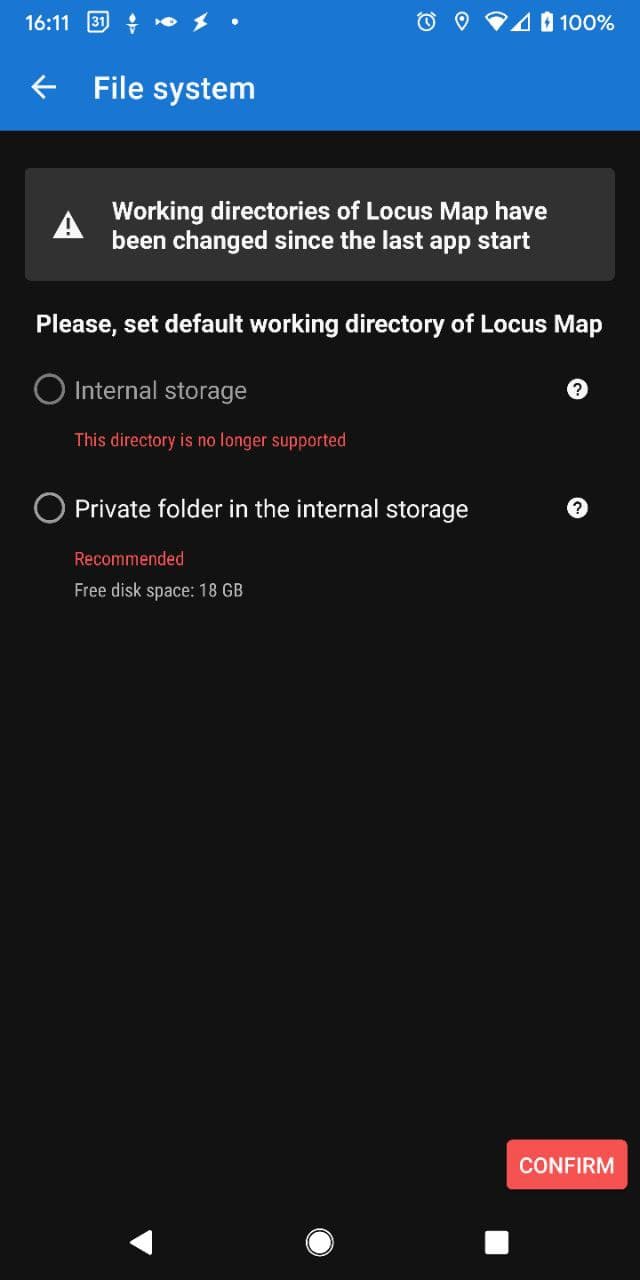Open the recent apps overview
Screen dimensions: 640x1280
point(497,1242)
